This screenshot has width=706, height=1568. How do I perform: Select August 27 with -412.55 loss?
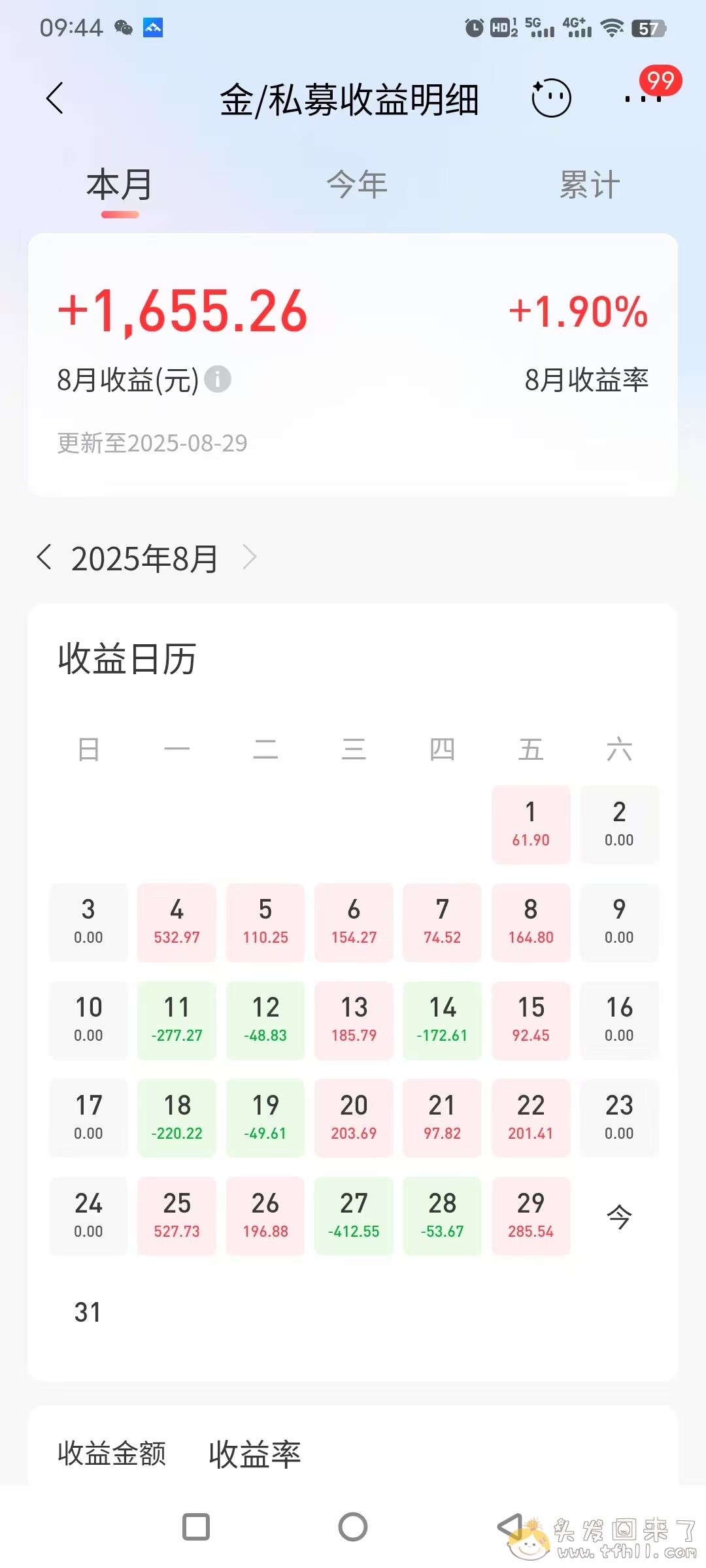tap(354, 1216)
